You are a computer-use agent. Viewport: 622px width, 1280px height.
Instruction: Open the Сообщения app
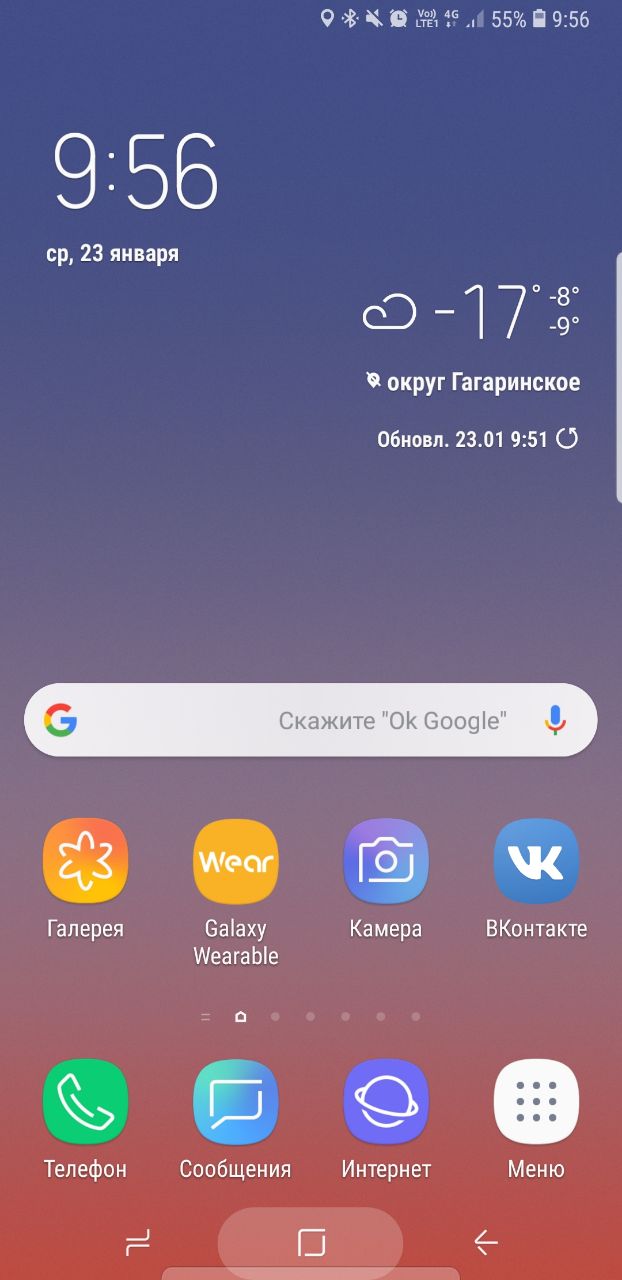coord(235,1102)
